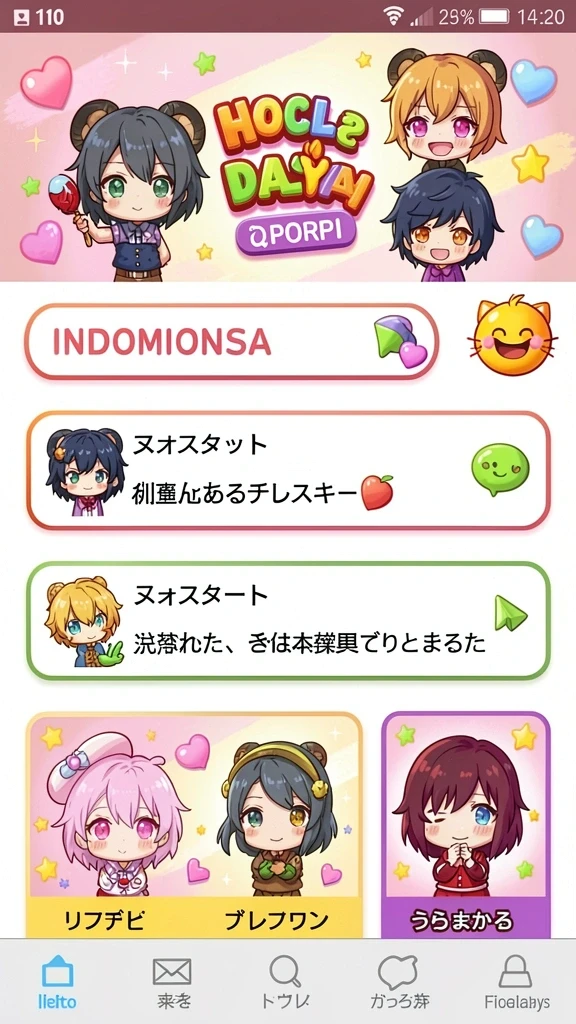Open the top promotional banner with QPORPI
Image resolution: width=576 pixels, height=1024 pixels.
pos(288,157)
